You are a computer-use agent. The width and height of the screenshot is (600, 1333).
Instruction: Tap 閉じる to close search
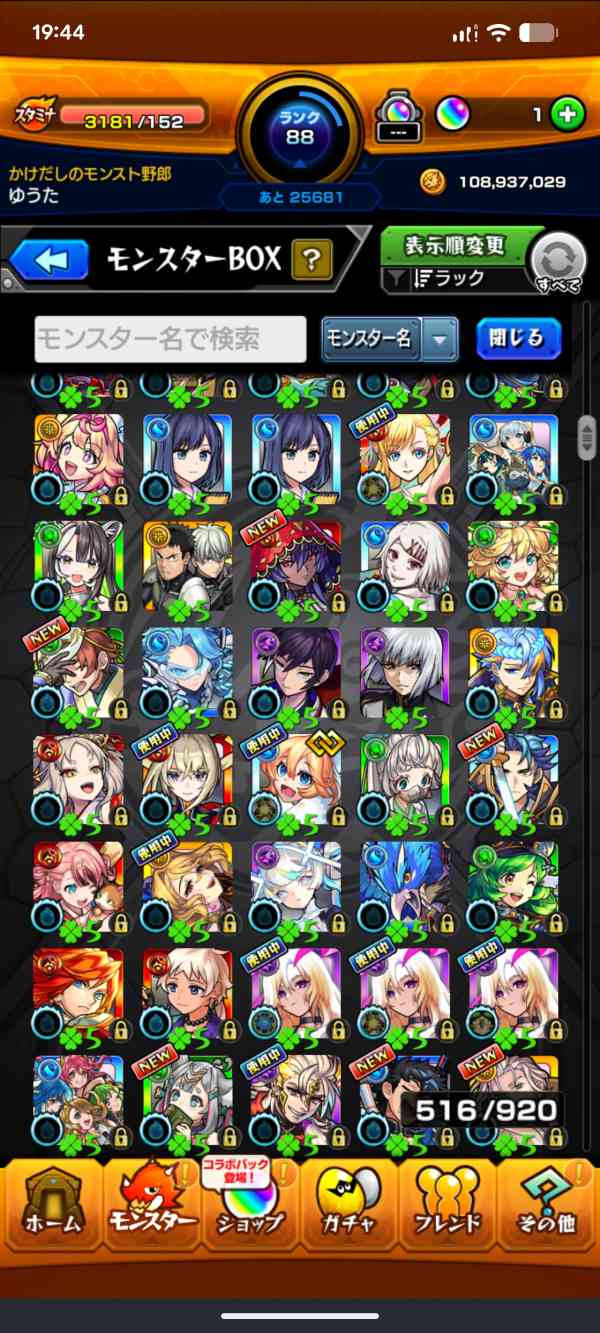(518, 339)
